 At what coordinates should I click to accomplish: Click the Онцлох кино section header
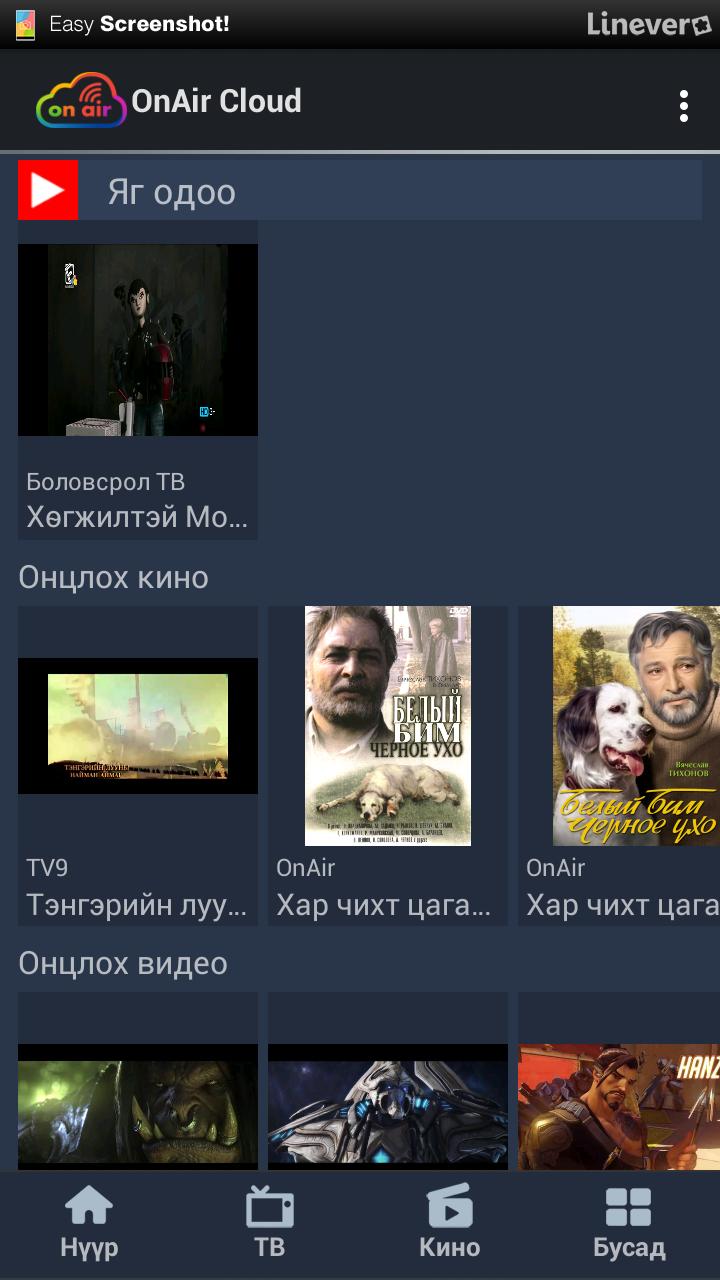[x=113, y=577]
